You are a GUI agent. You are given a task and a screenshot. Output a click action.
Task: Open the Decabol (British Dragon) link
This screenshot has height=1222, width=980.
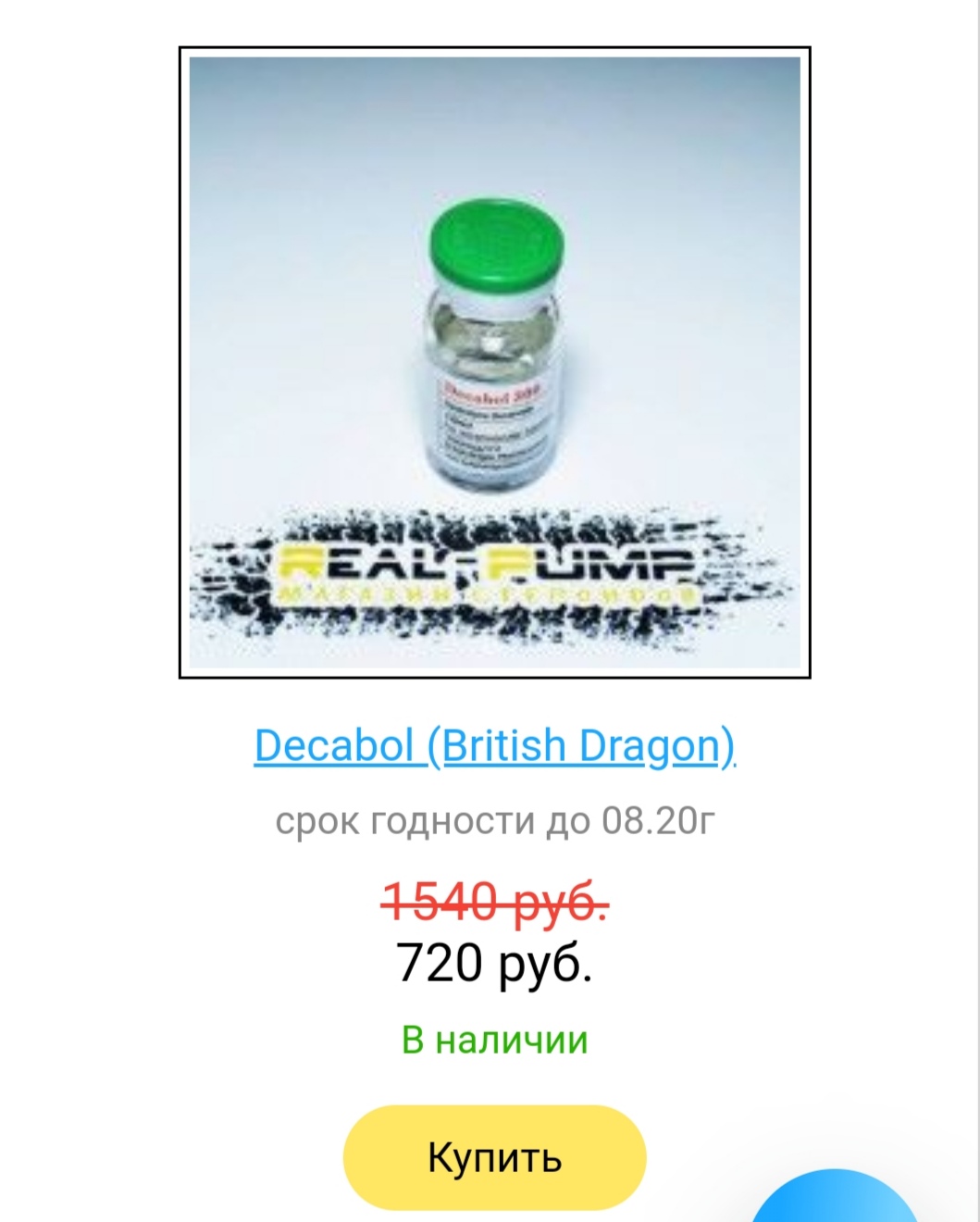(494, 746)
